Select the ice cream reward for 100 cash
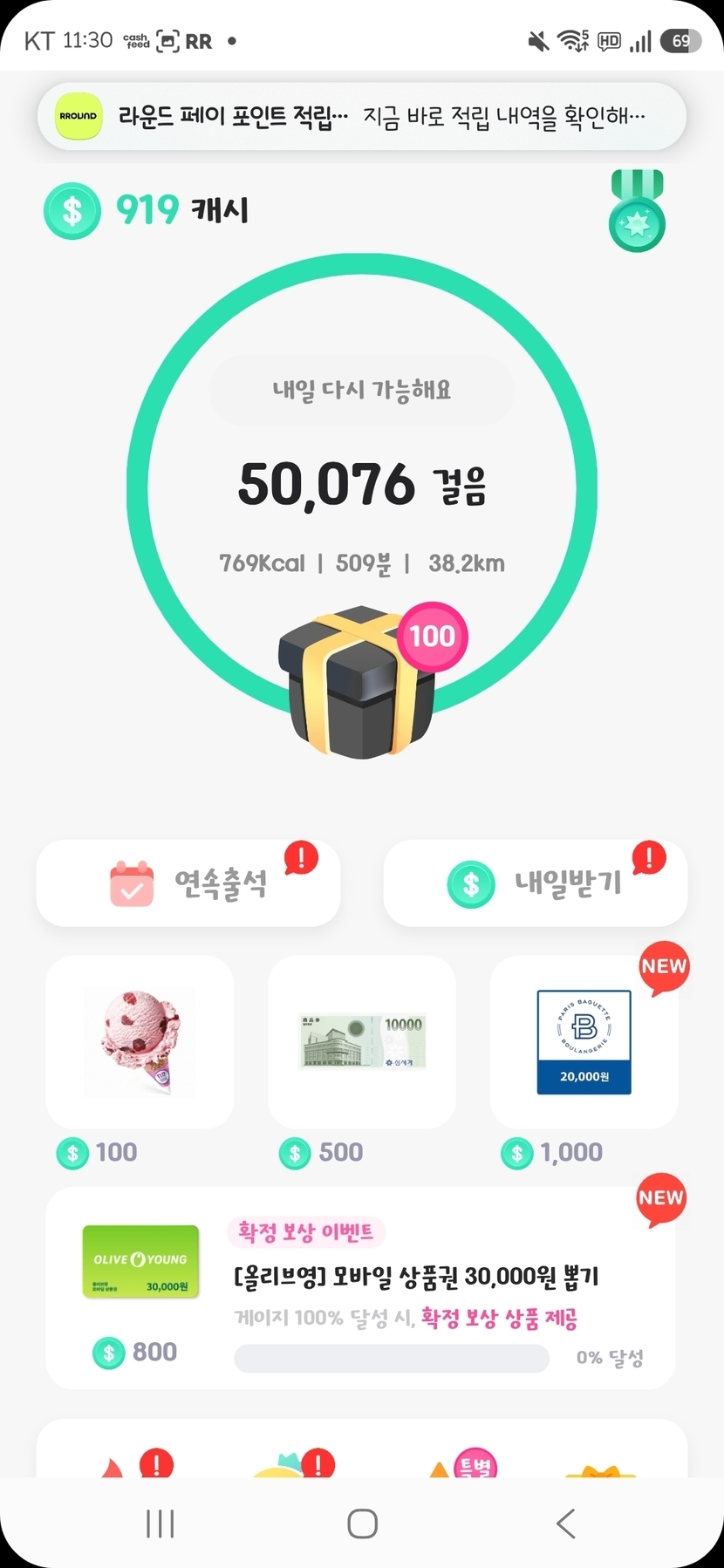This screenshot has width=724, height=1568. coord(140,1042)
